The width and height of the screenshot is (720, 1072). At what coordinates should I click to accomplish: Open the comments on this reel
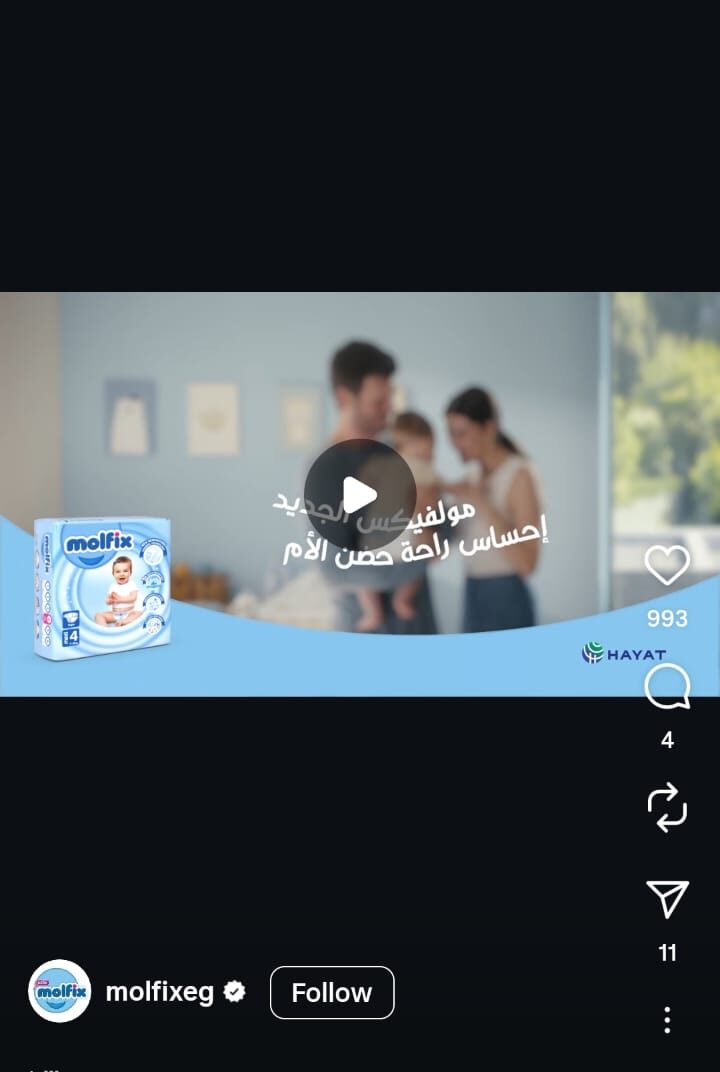click(x=667, y=688)
